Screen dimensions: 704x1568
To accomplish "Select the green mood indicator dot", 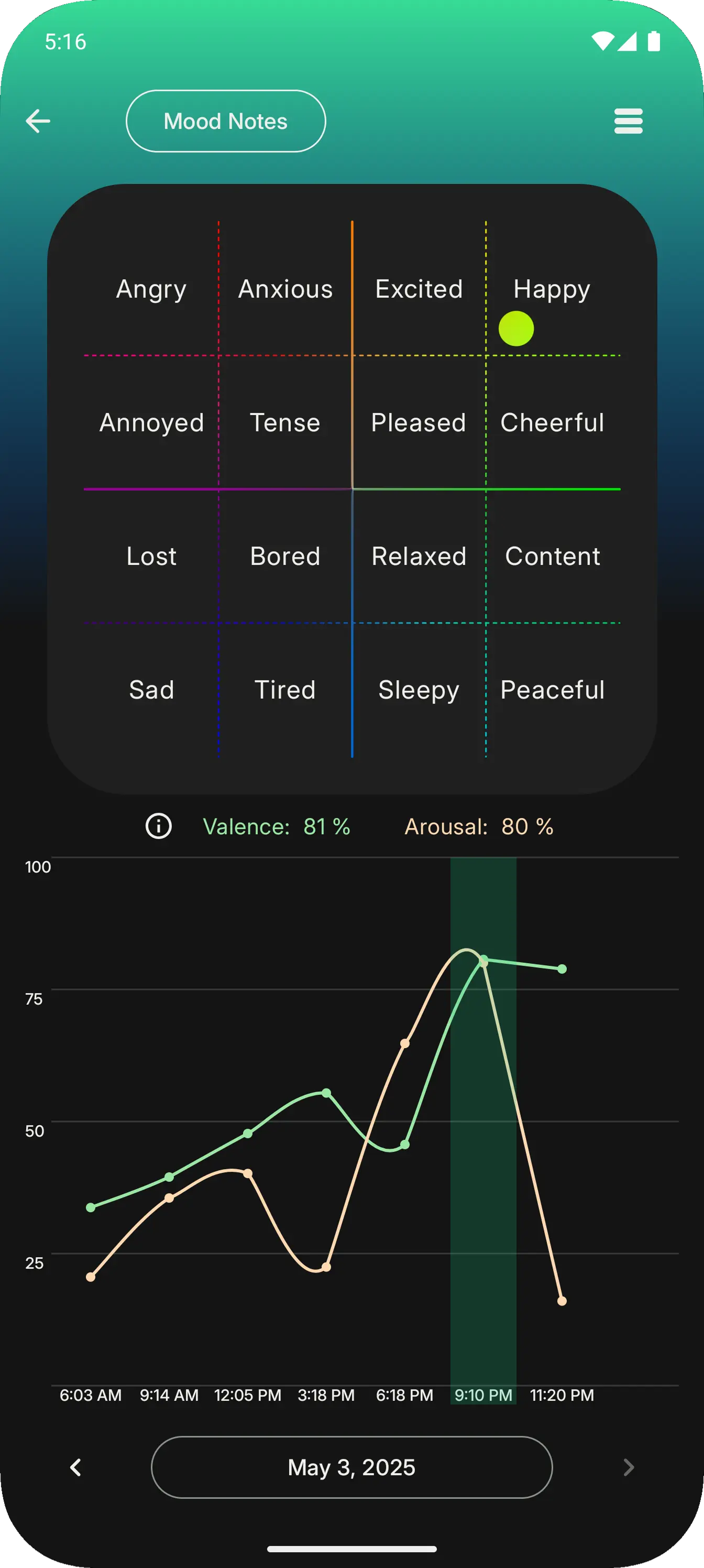I will pyautogui.click(x=516, y=329).
